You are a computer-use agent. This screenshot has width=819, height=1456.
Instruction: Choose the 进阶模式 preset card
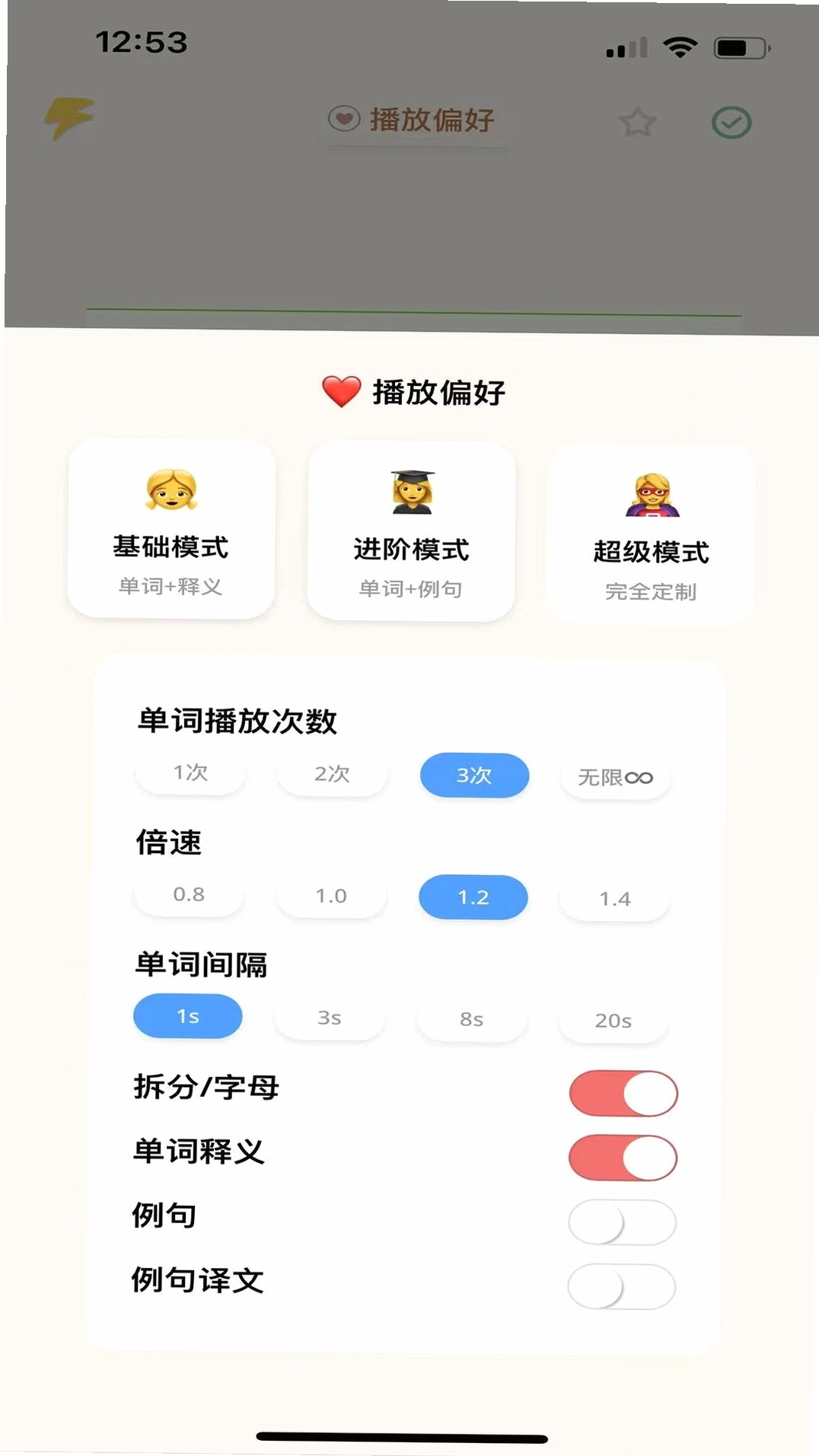click(x=411, y=531)
